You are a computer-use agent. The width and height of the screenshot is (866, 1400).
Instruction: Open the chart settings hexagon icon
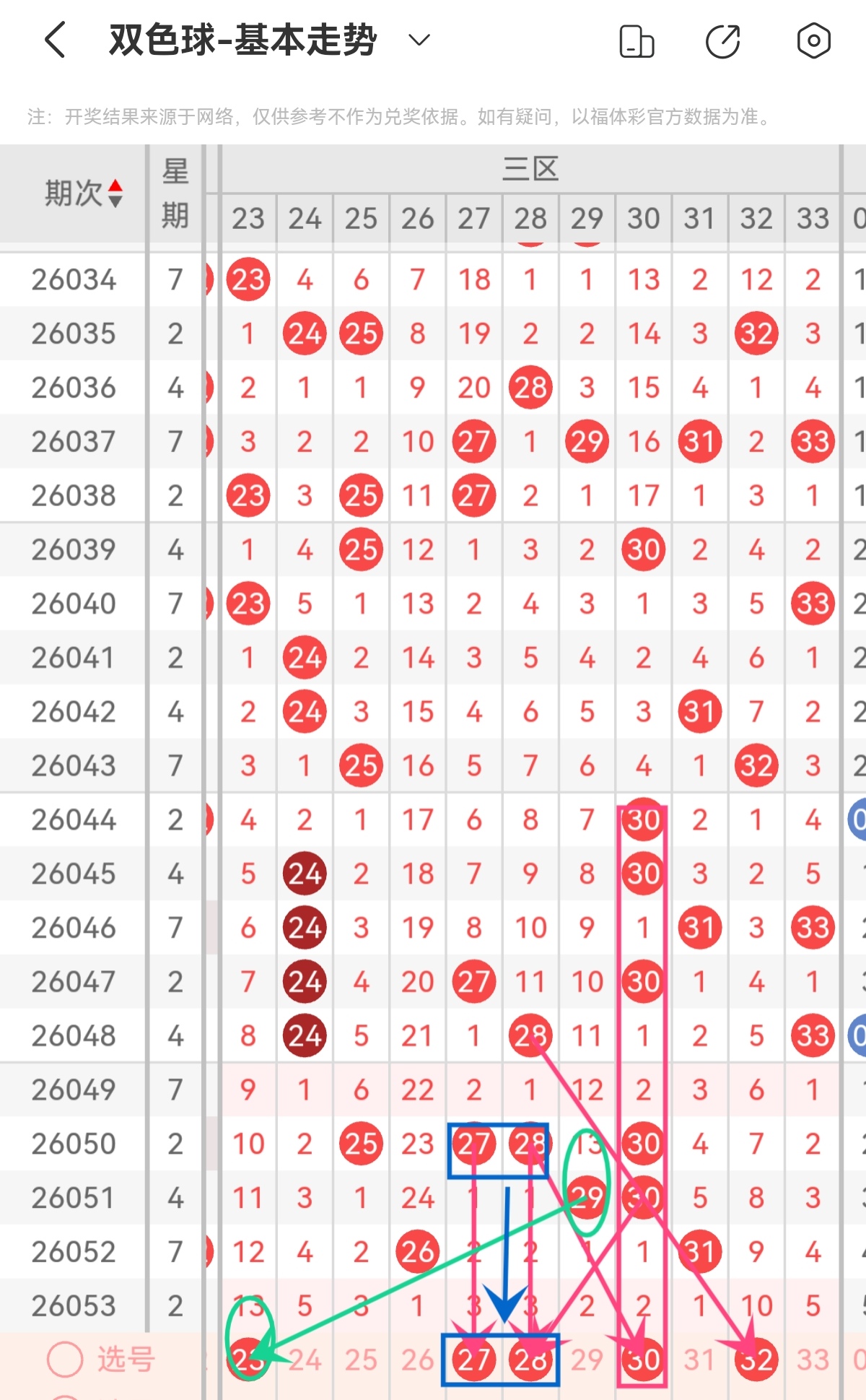pos(813,40)
